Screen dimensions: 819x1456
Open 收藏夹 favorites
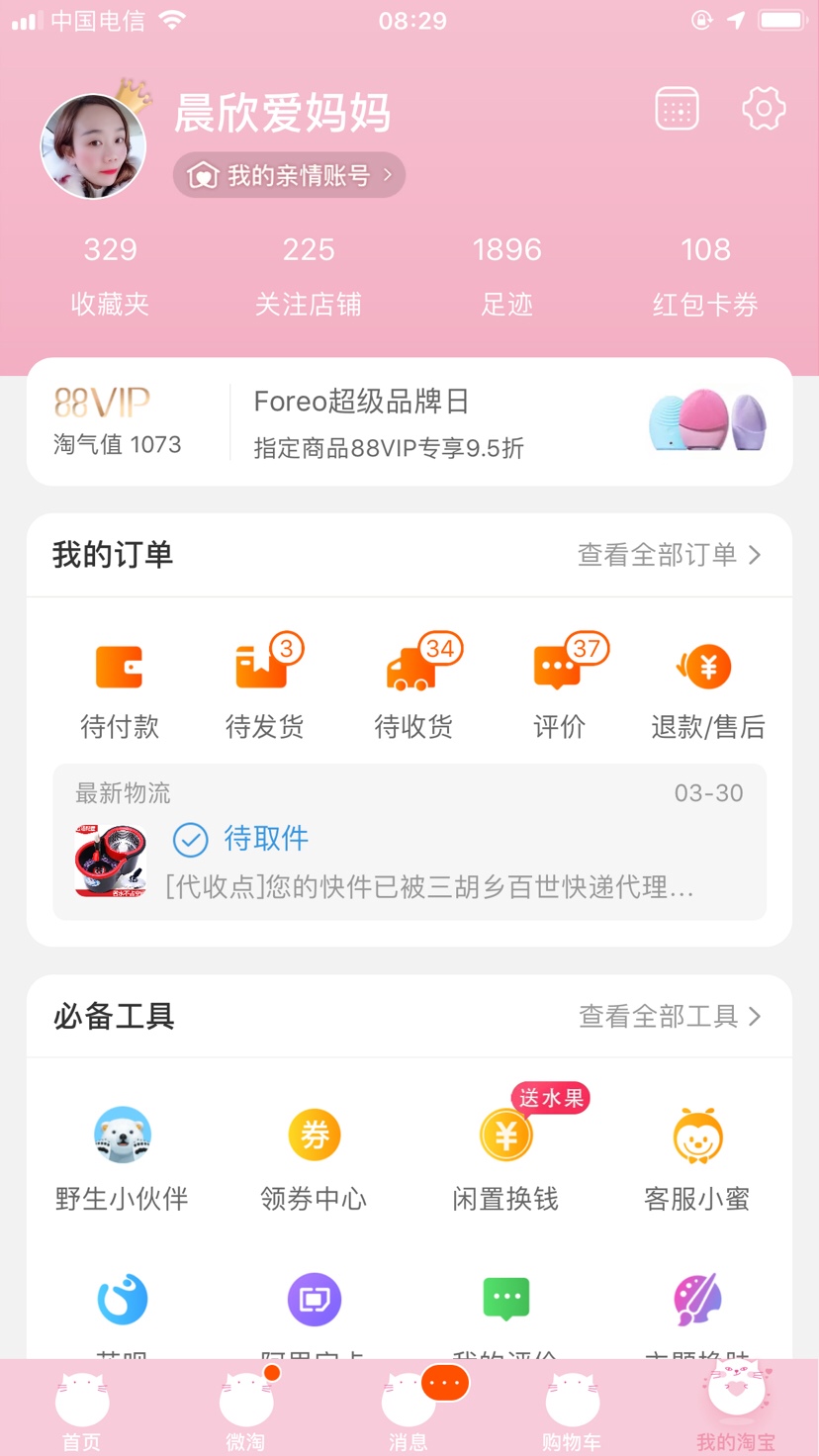pos(110,276)
